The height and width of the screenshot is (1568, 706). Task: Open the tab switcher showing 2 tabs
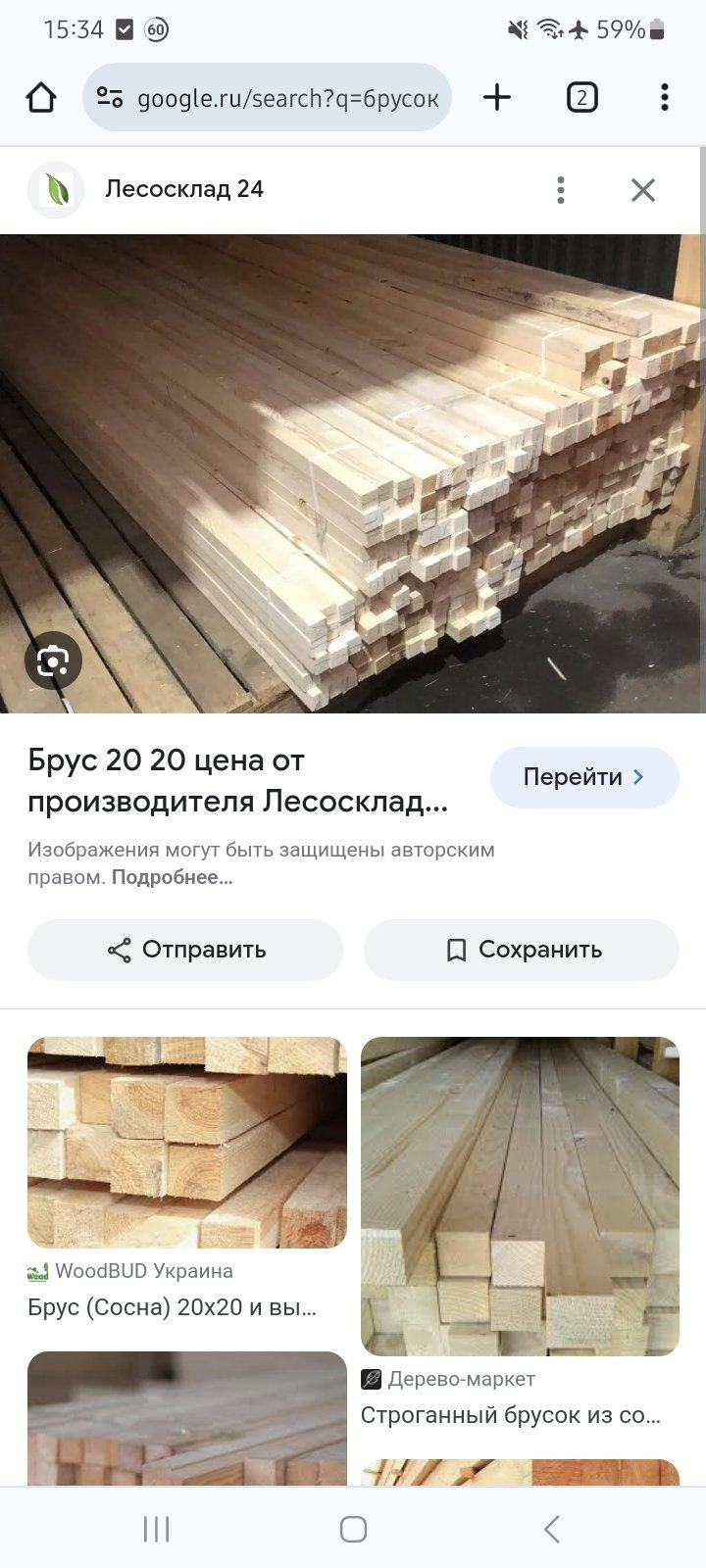[x=581, y=97]
